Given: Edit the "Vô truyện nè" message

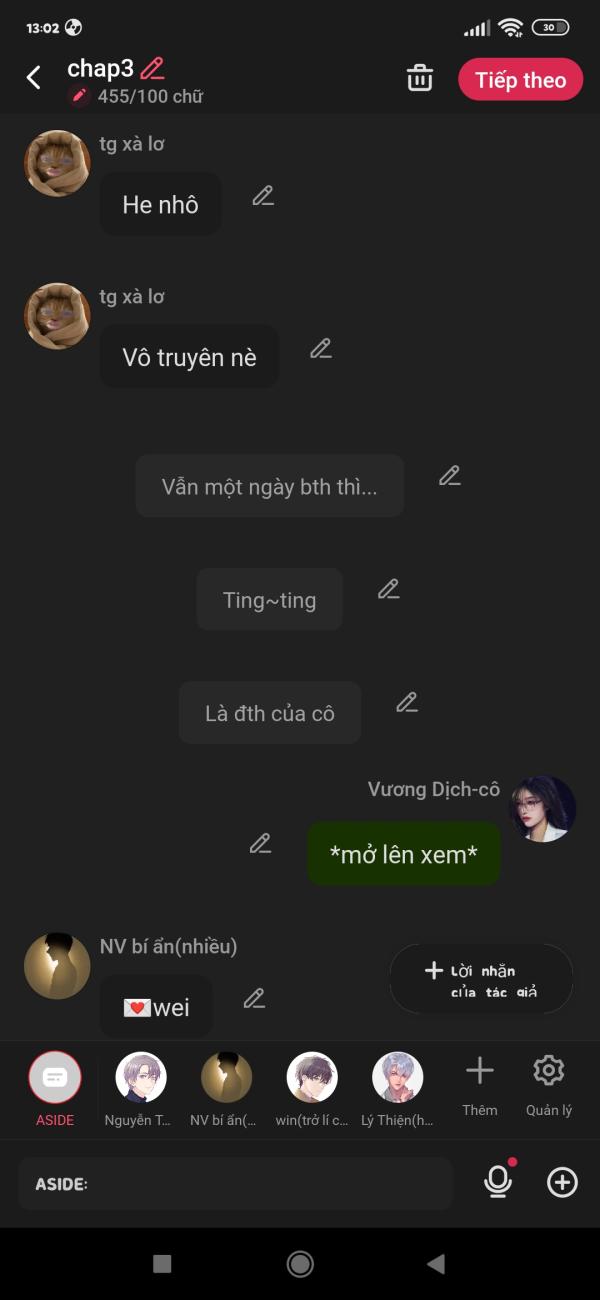Looking at the screenshot, I should point(321,349).
